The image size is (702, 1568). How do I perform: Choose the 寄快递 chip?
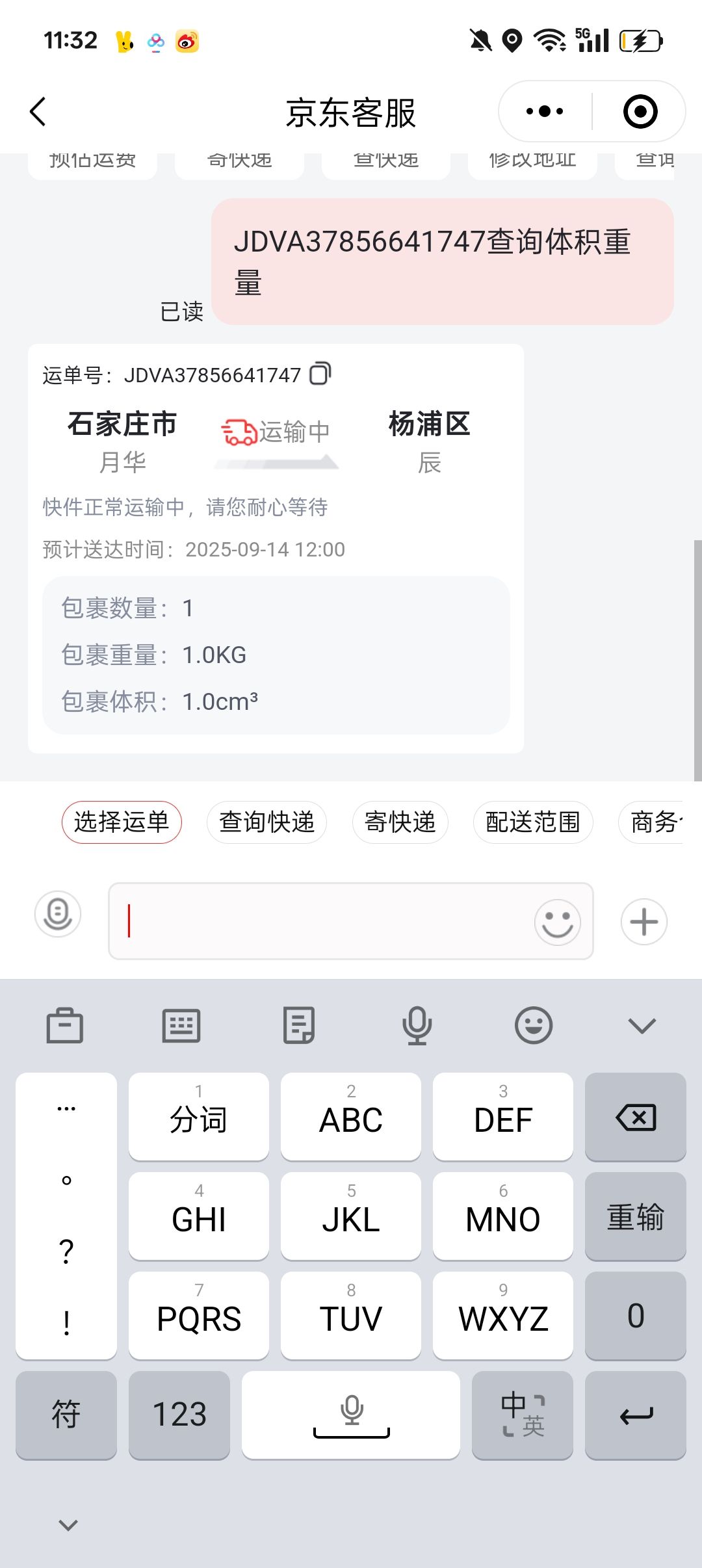pos(400,822)
